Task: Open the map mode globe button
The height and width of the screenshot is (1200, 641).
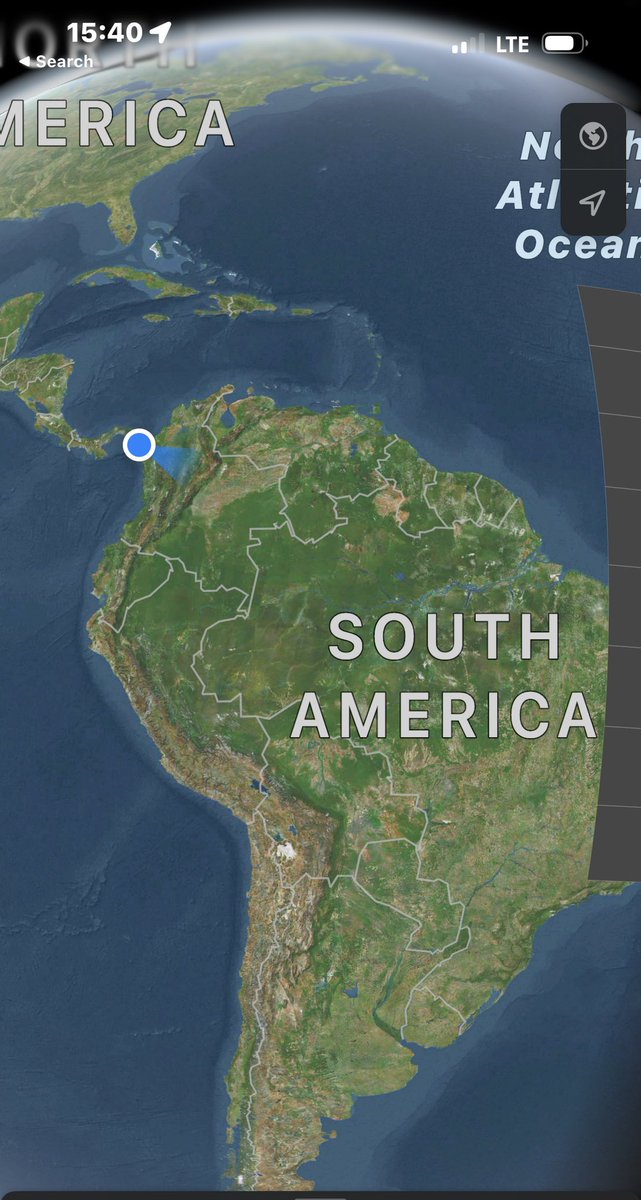Action: click(593, 136)
